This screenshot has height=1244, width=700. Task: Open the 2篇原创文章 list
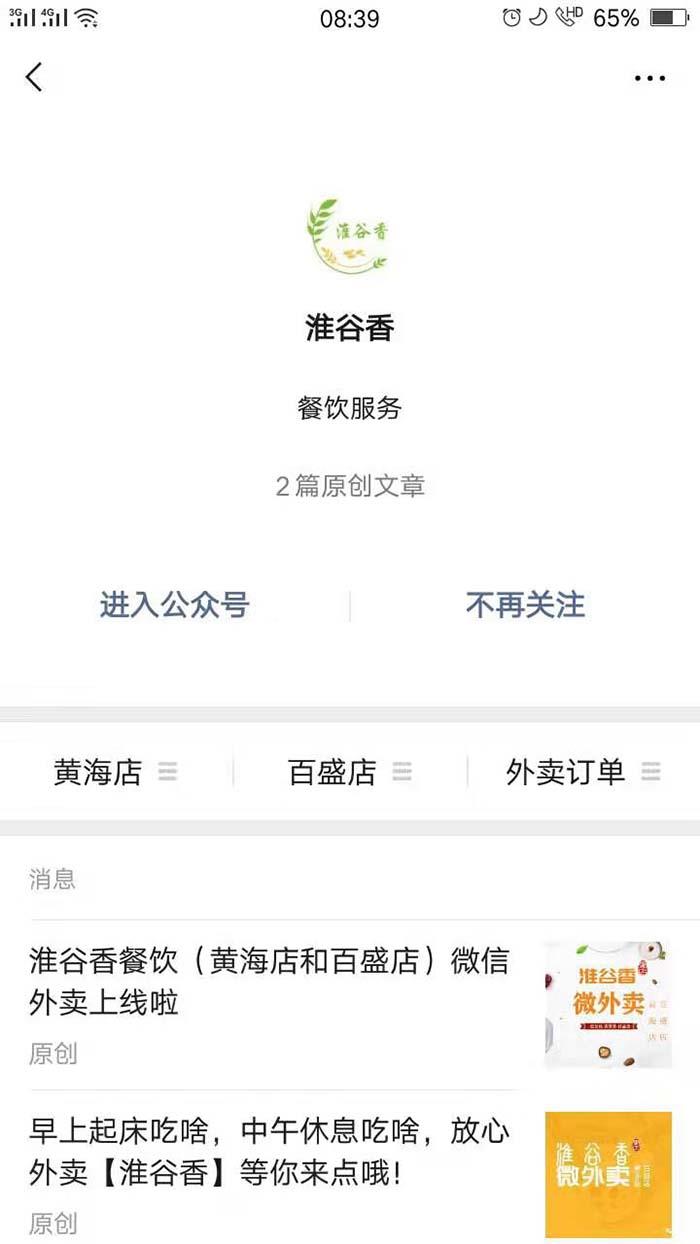[350, 486]
